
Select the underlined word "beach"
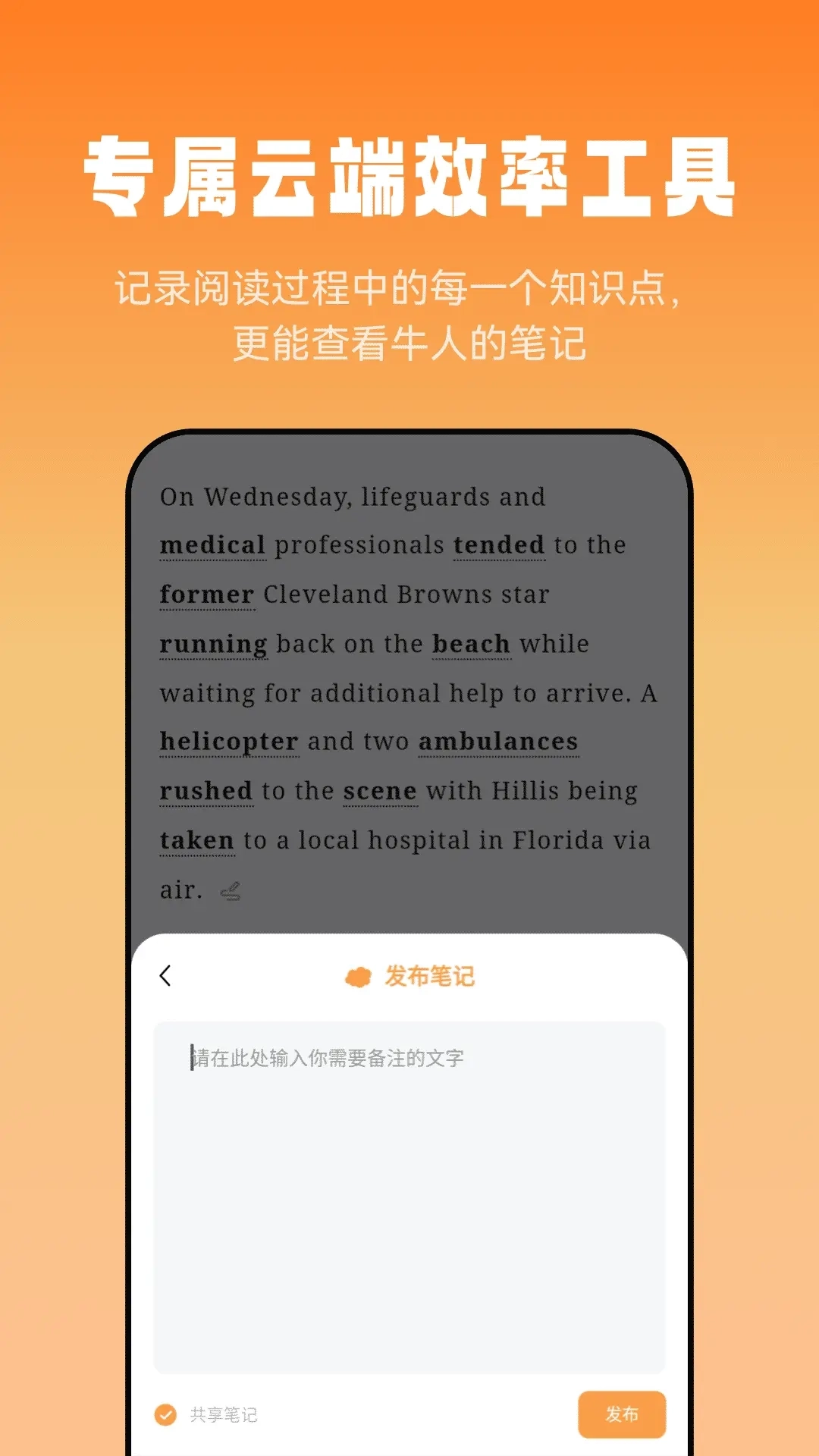(x=472, y=644)
